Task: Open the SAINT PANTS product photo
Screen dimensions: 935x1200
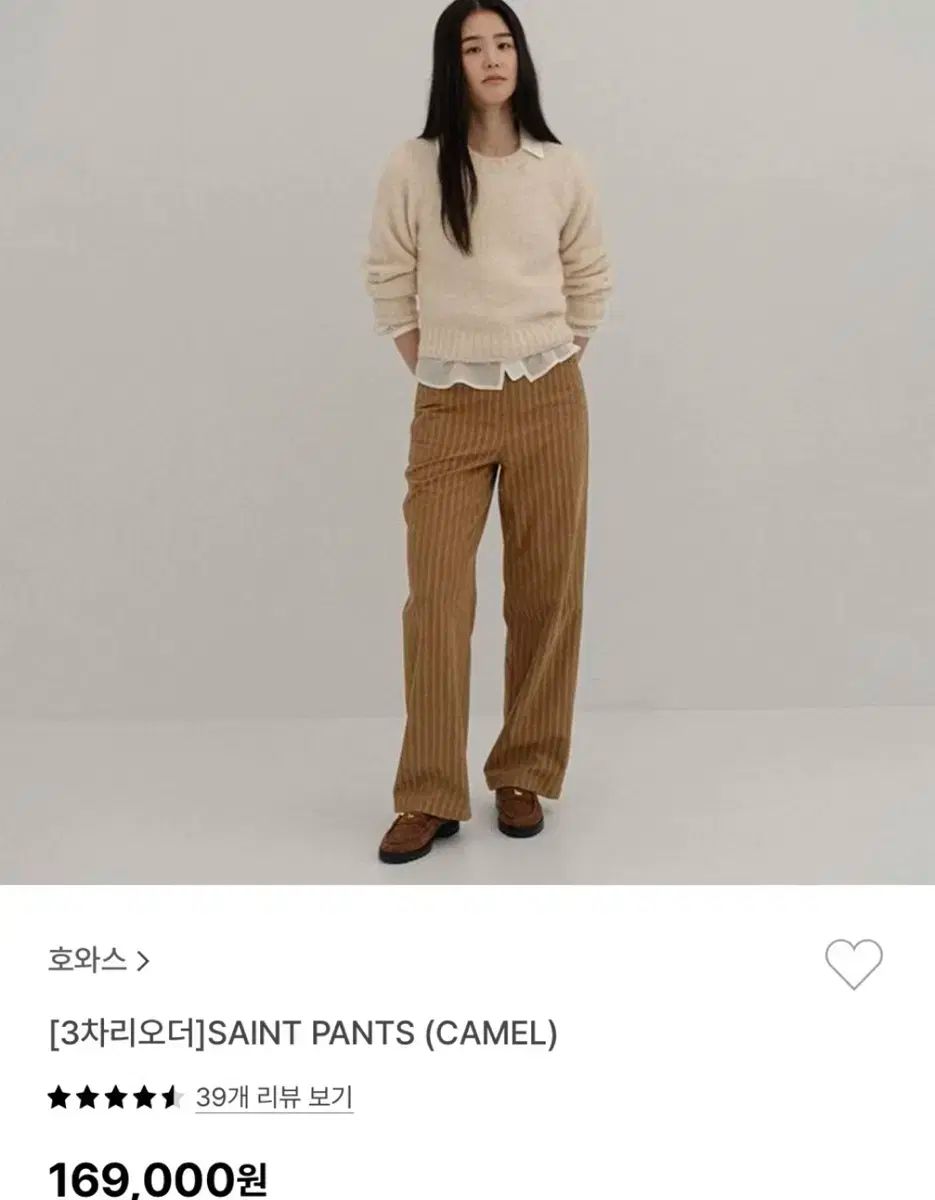Action: (467, 440)
